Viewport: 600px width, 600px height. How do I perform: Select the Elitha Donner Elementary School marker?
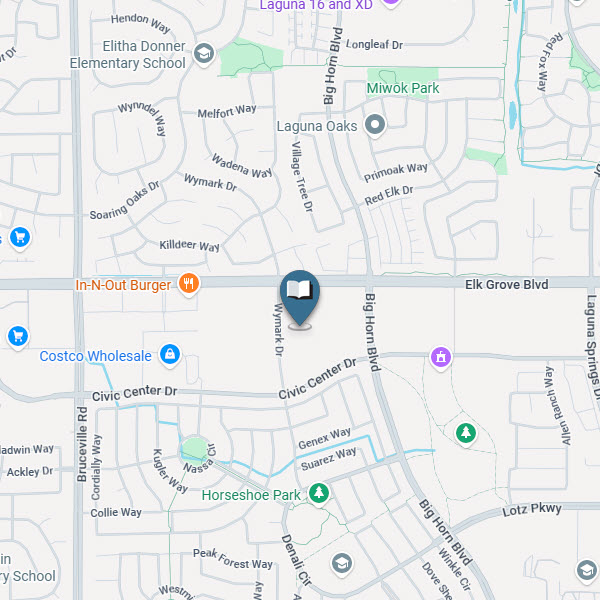click(204, 53)
